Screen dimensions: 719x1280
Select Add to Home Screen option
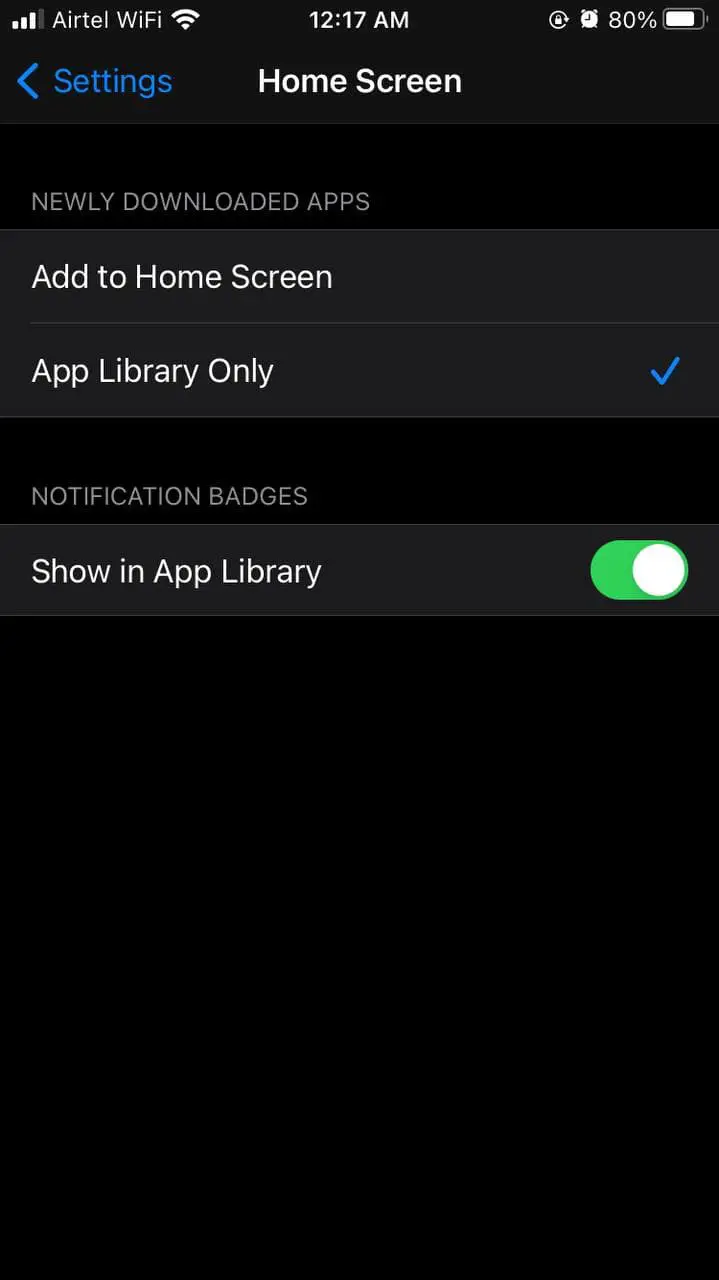click(359, 277)
